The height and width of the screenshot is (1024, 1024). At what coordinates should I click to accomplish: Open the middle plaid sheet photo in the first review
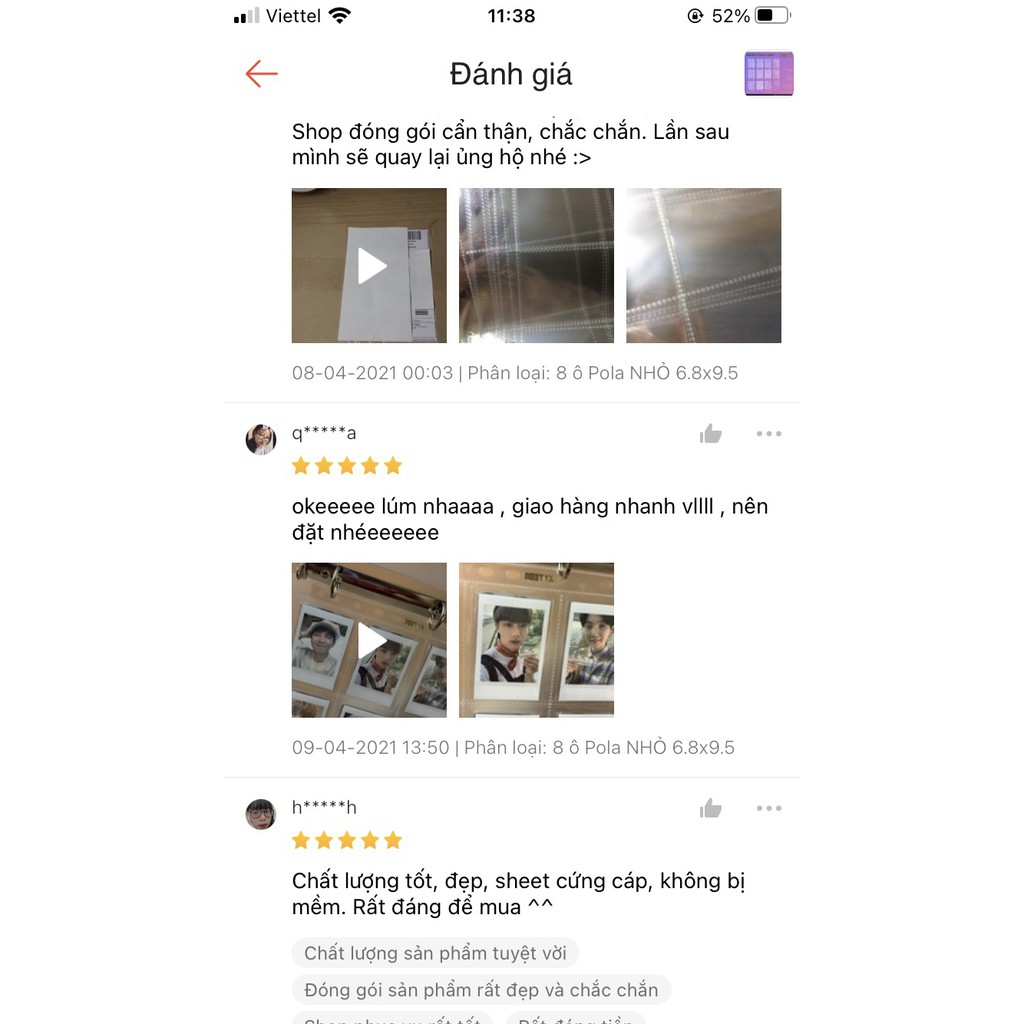[x=536, y=265]
